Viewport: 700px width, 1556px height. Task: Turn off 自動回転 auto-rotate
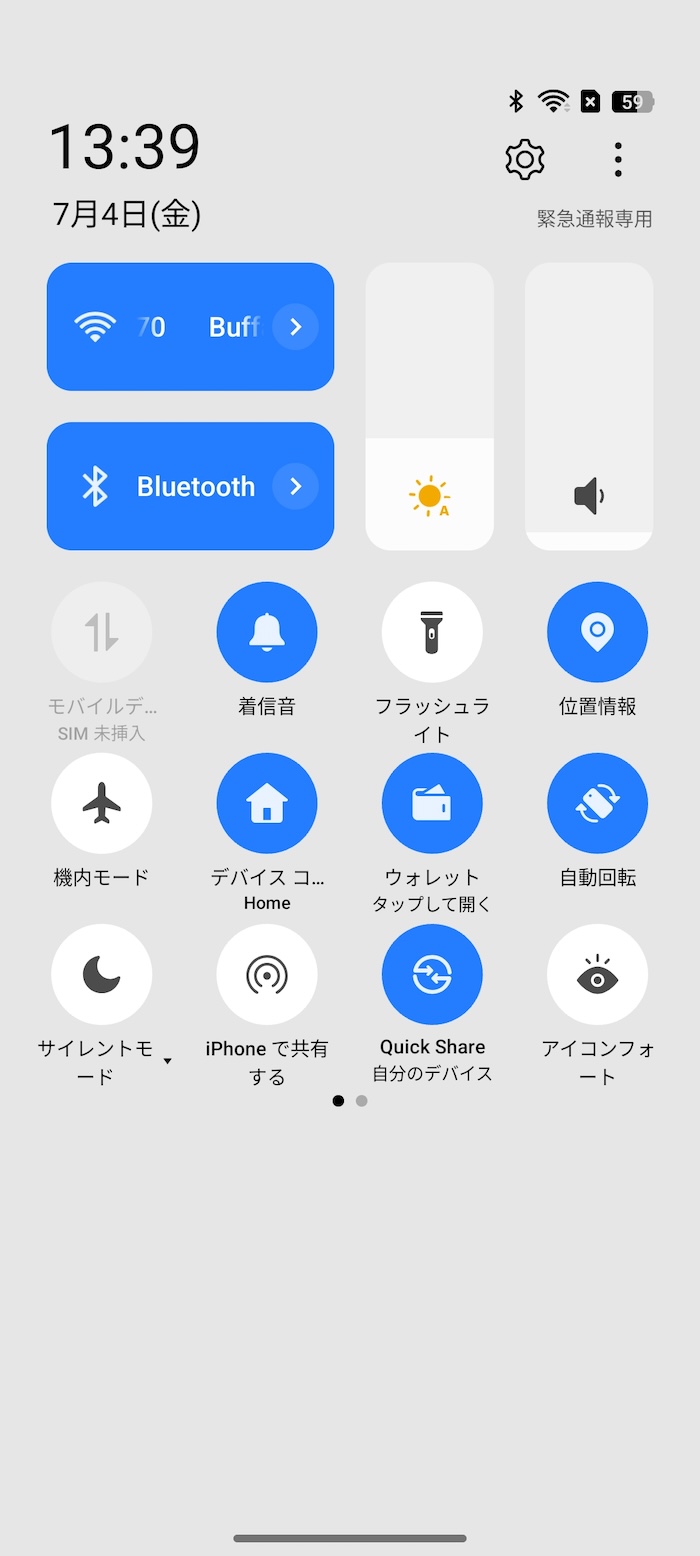point(597,803)
